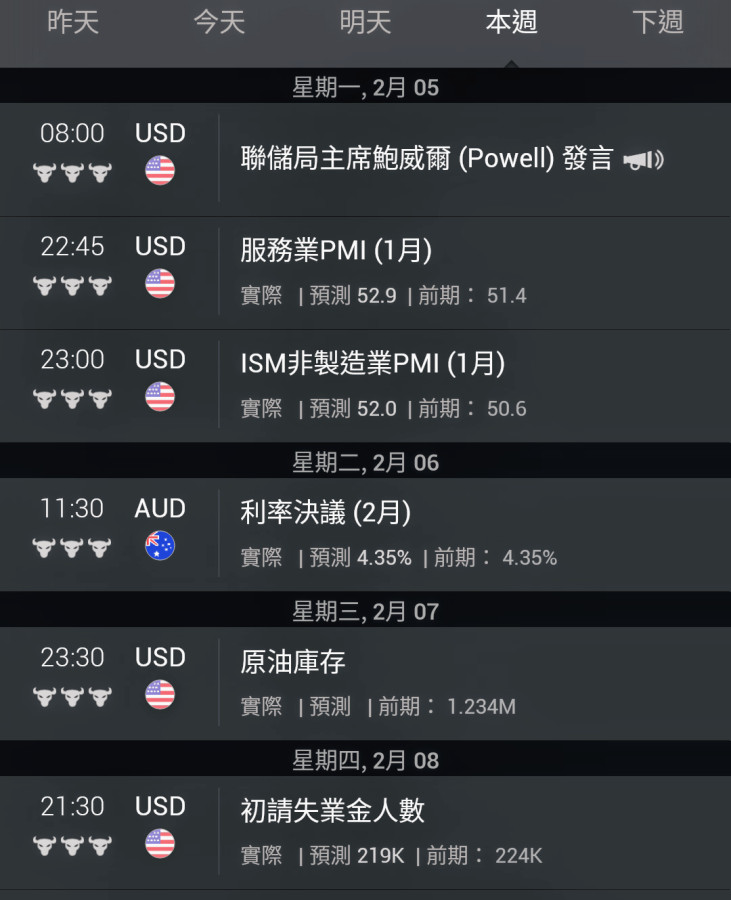View ISM非製造業PMI (1月) details
This screenshot has width=731, height=900.
click(372, 363)
